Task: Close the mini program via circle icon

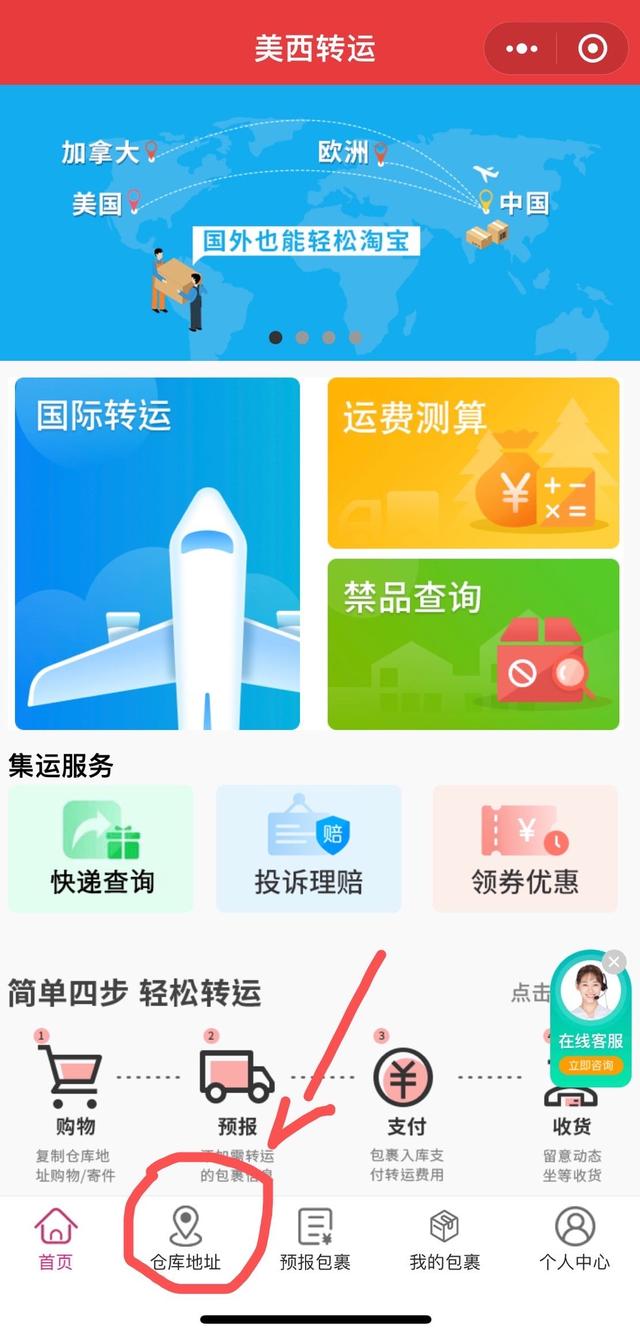Action: 592,48
